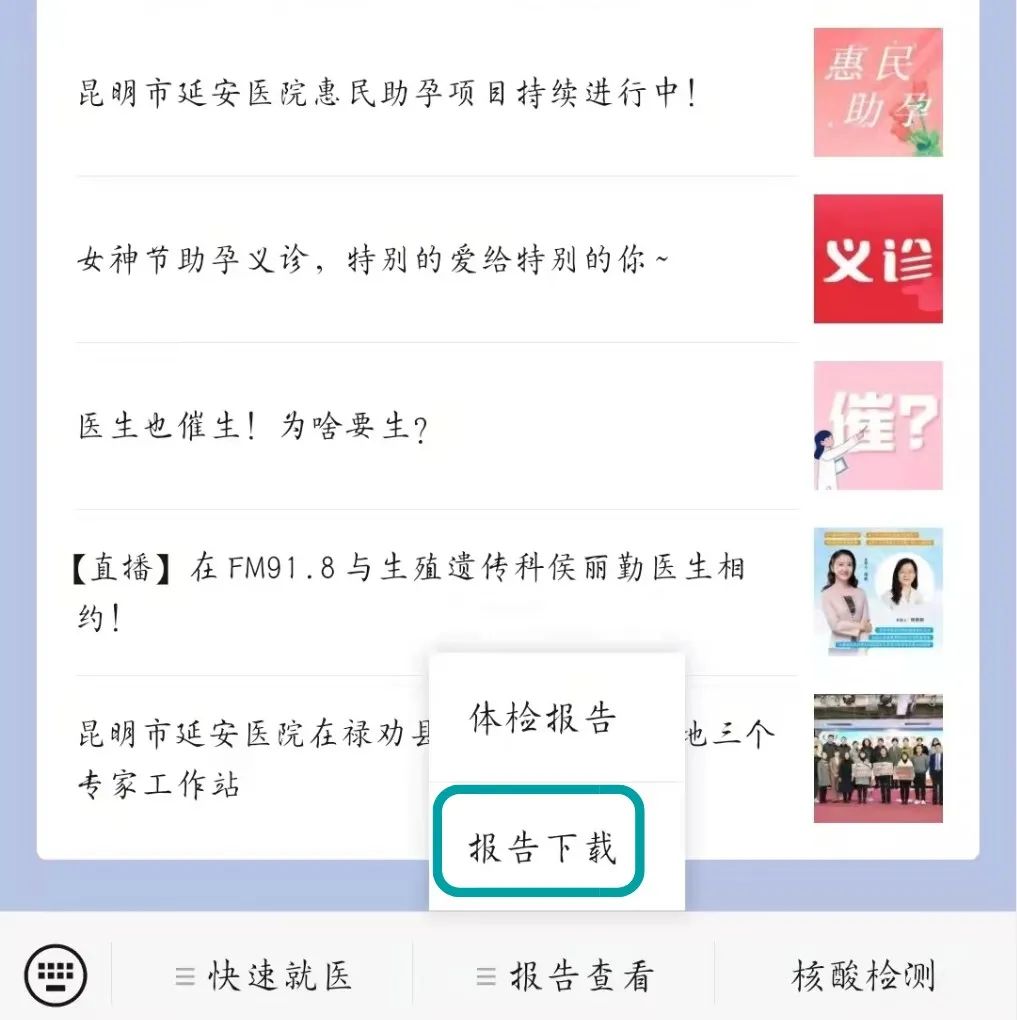Switch to keyboard input mode
The width and height of the screenshot is (1017, 1020).
(x=55, y=974)
